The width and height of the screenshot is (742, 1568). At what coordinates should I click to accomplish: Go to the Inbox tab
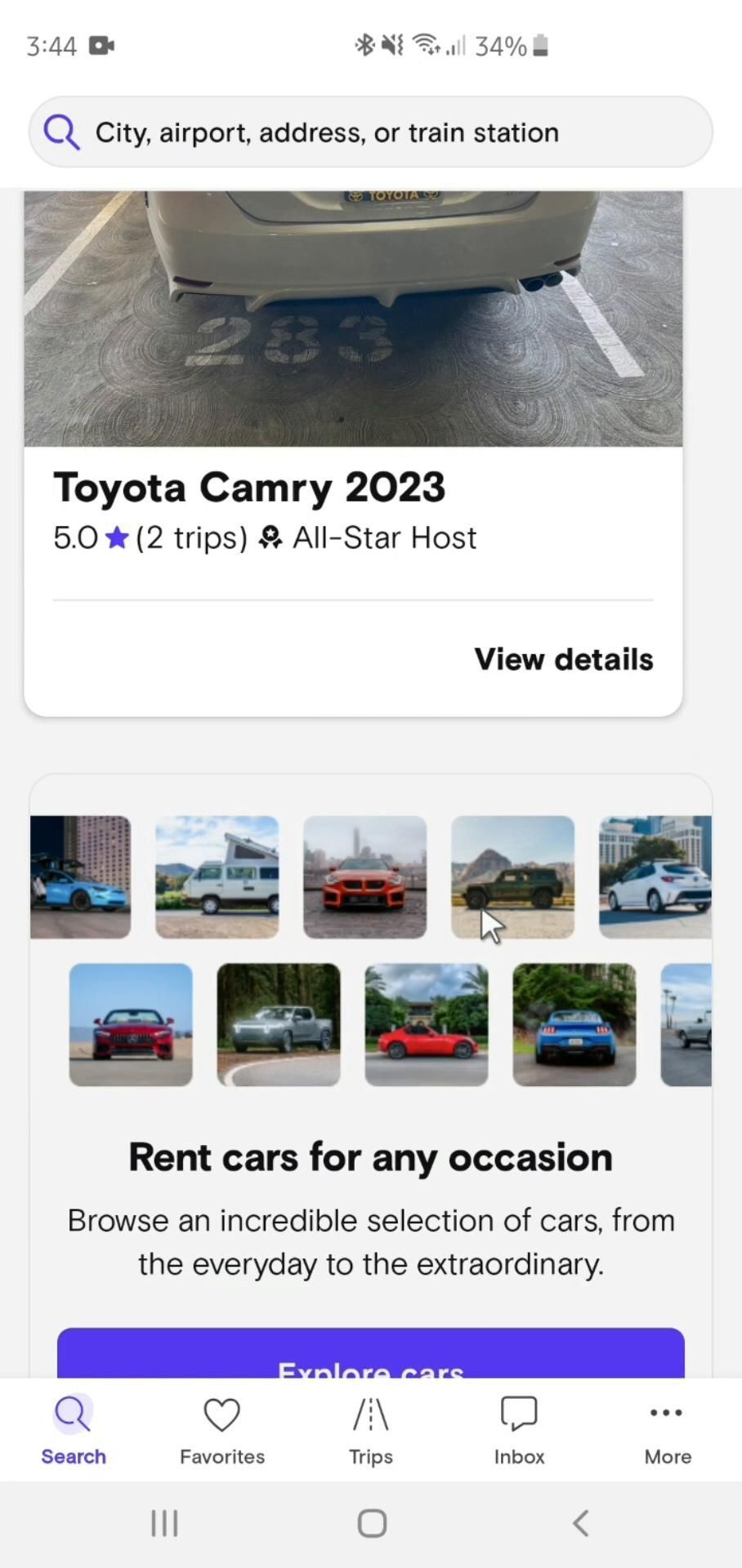click(x=519, y=1430)
